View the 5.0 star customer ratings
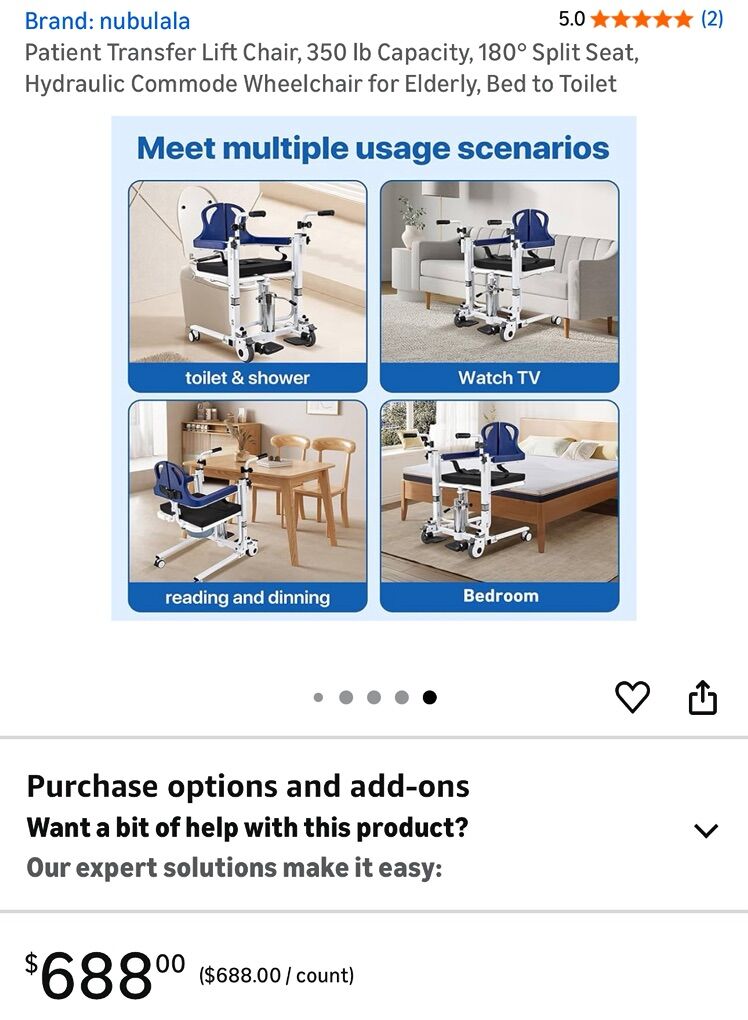748x1020 pixels. pyautogui.click(x=641, y=19)
